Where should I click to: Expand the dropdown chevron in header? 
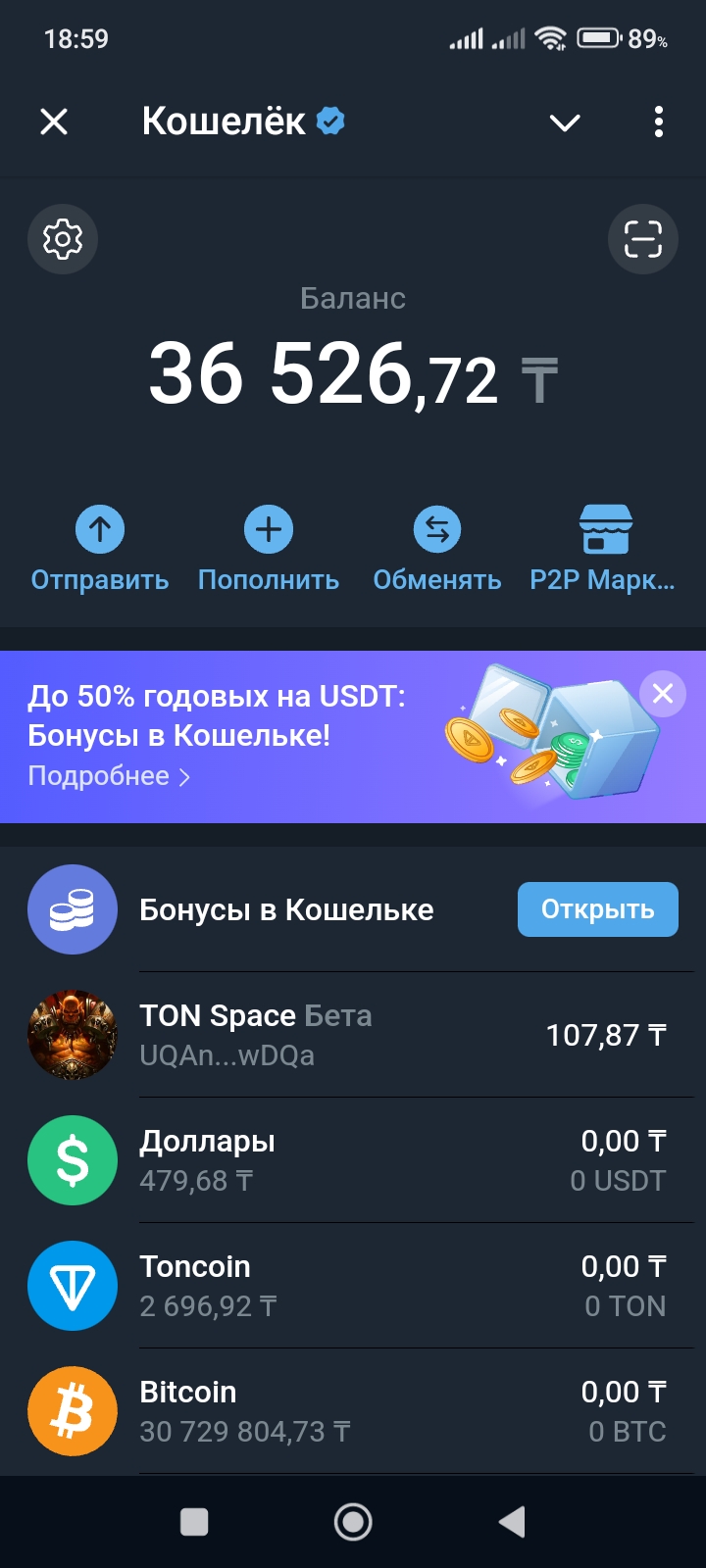[565, 122]
